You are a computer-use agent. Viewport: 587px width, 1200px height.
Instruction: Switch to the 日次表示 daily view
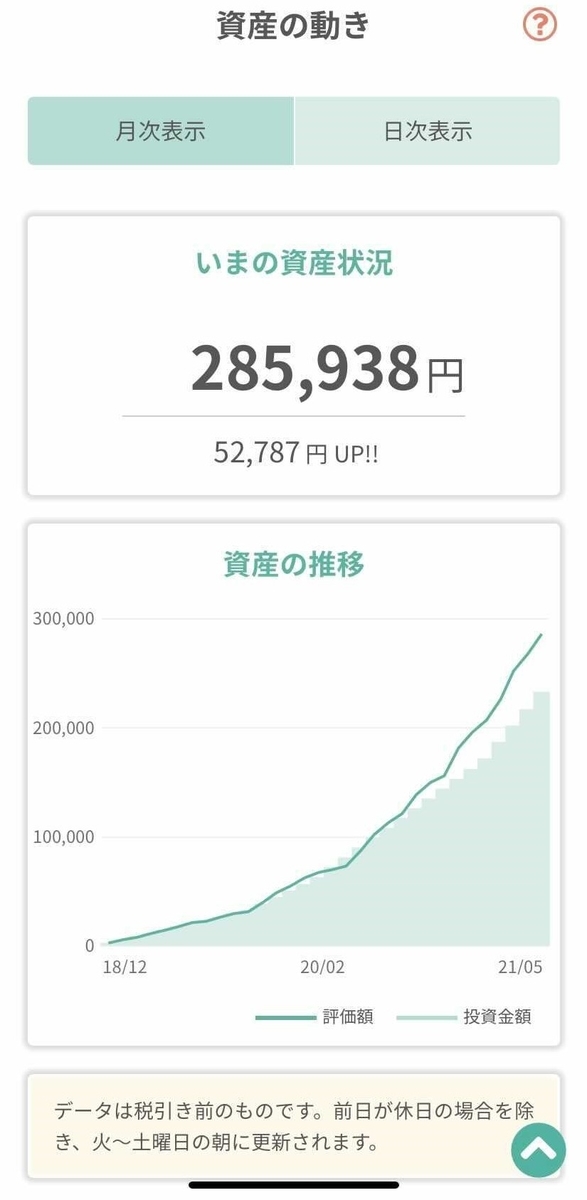click(x=428, y=131)
